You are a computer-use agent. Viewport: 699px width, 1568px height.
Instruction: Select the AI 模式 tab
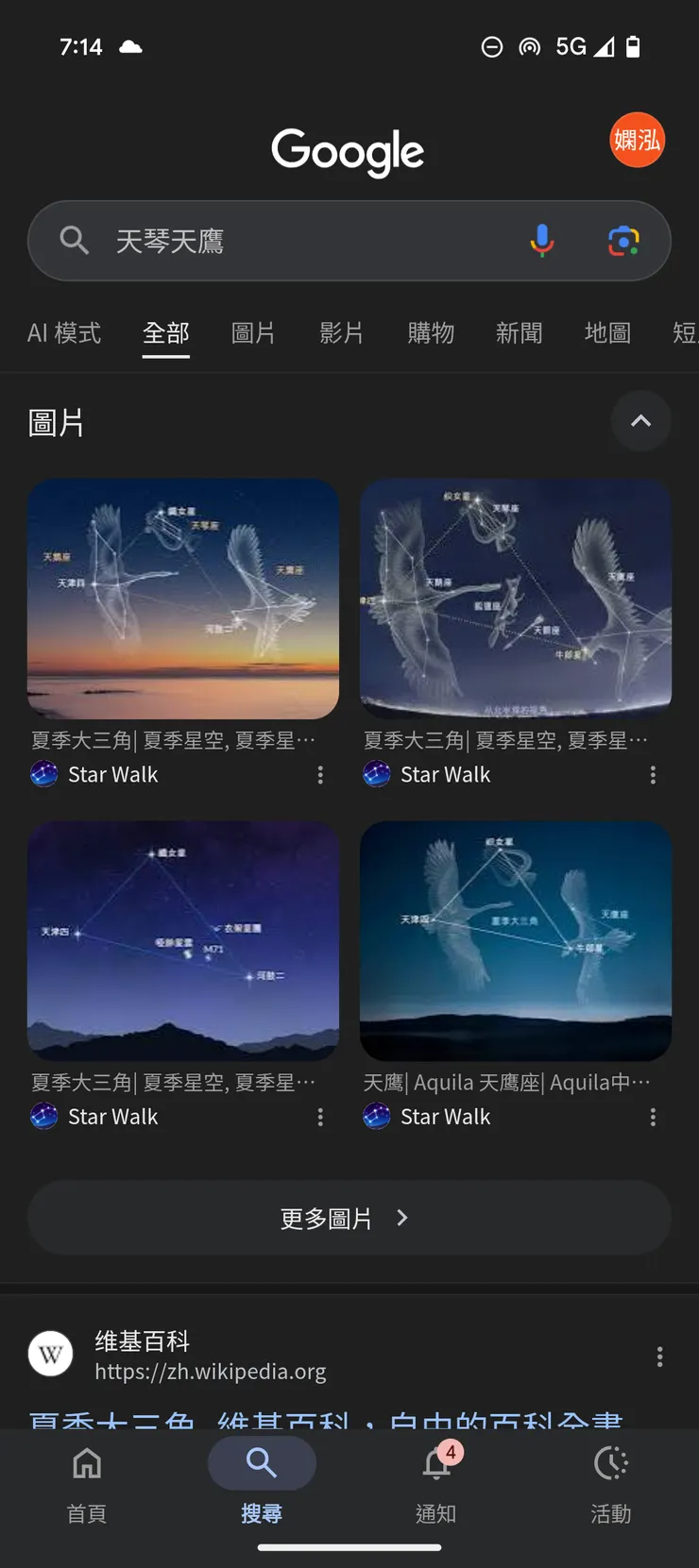point(63,332)
